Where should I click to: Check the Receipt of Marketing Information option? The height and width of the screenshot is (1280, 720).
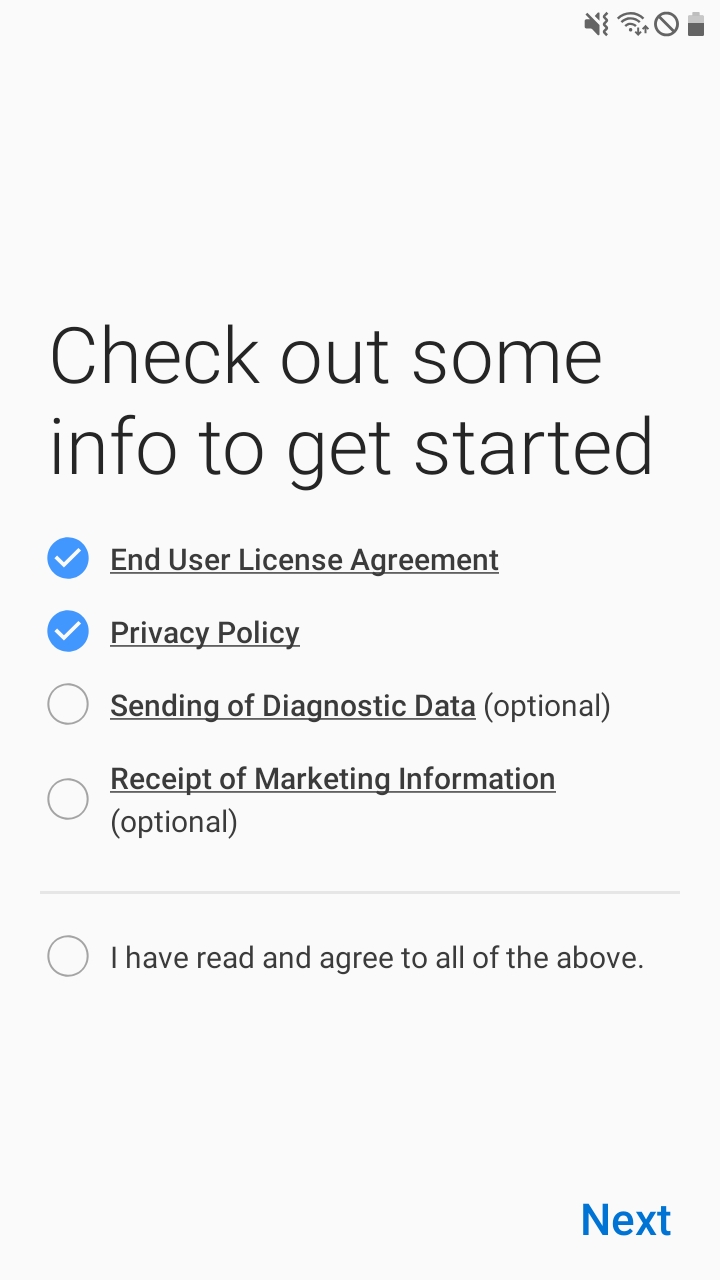point(68,799)
